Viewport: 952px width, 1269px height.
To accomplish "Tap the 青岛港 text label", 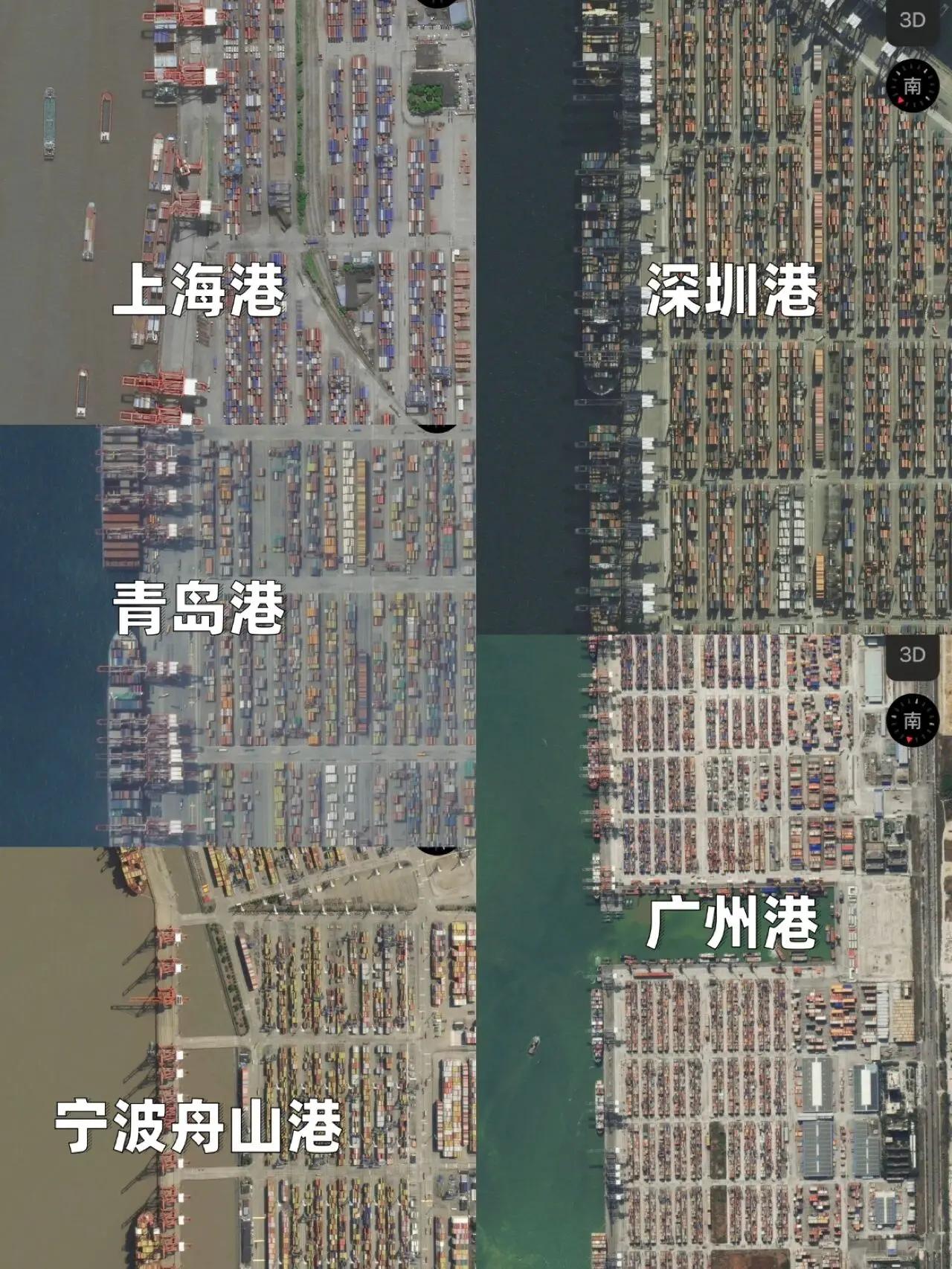I will click(x=201, y=603).
